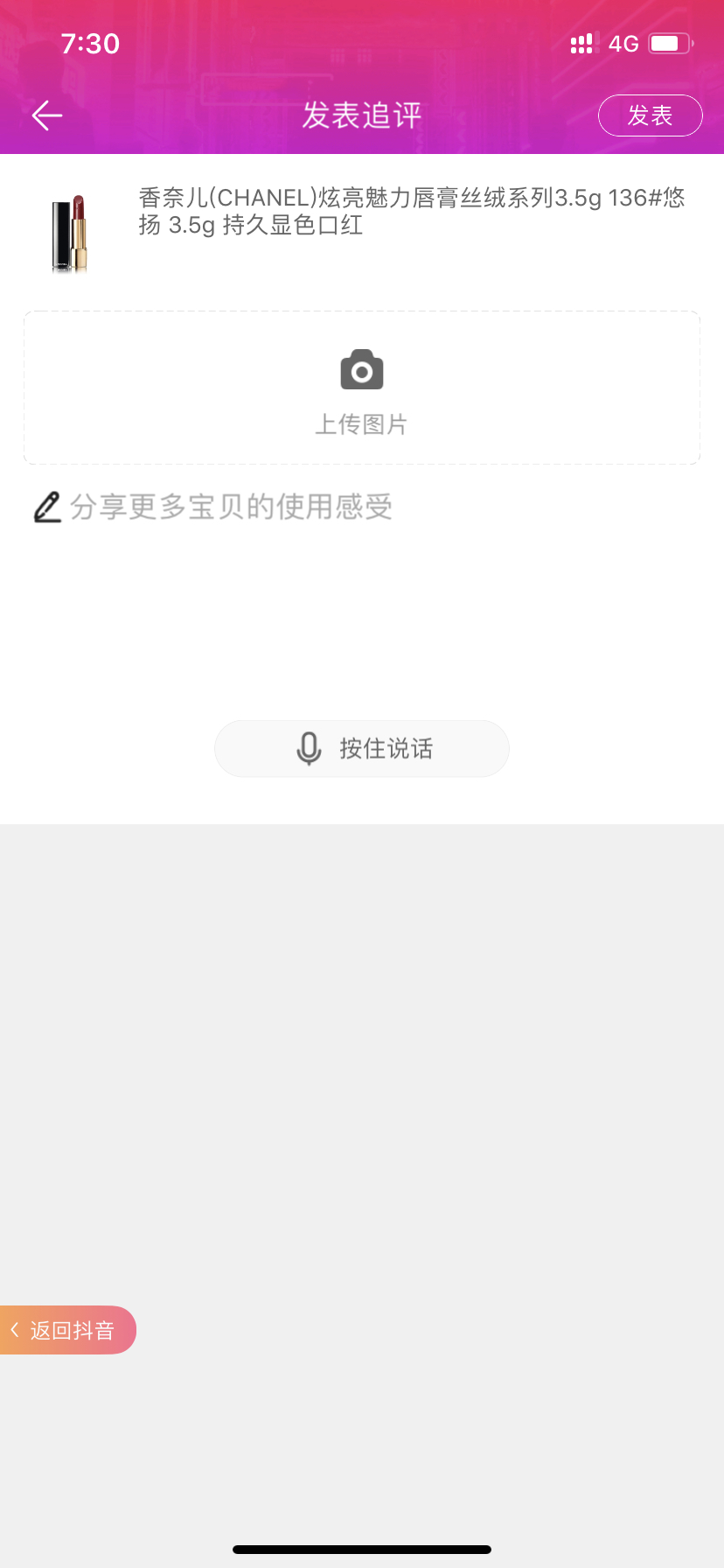This screenshot has width=724, height=1568.
Task: Open the CHANEL lipstick product thumbnail
Action: [71, 234]
